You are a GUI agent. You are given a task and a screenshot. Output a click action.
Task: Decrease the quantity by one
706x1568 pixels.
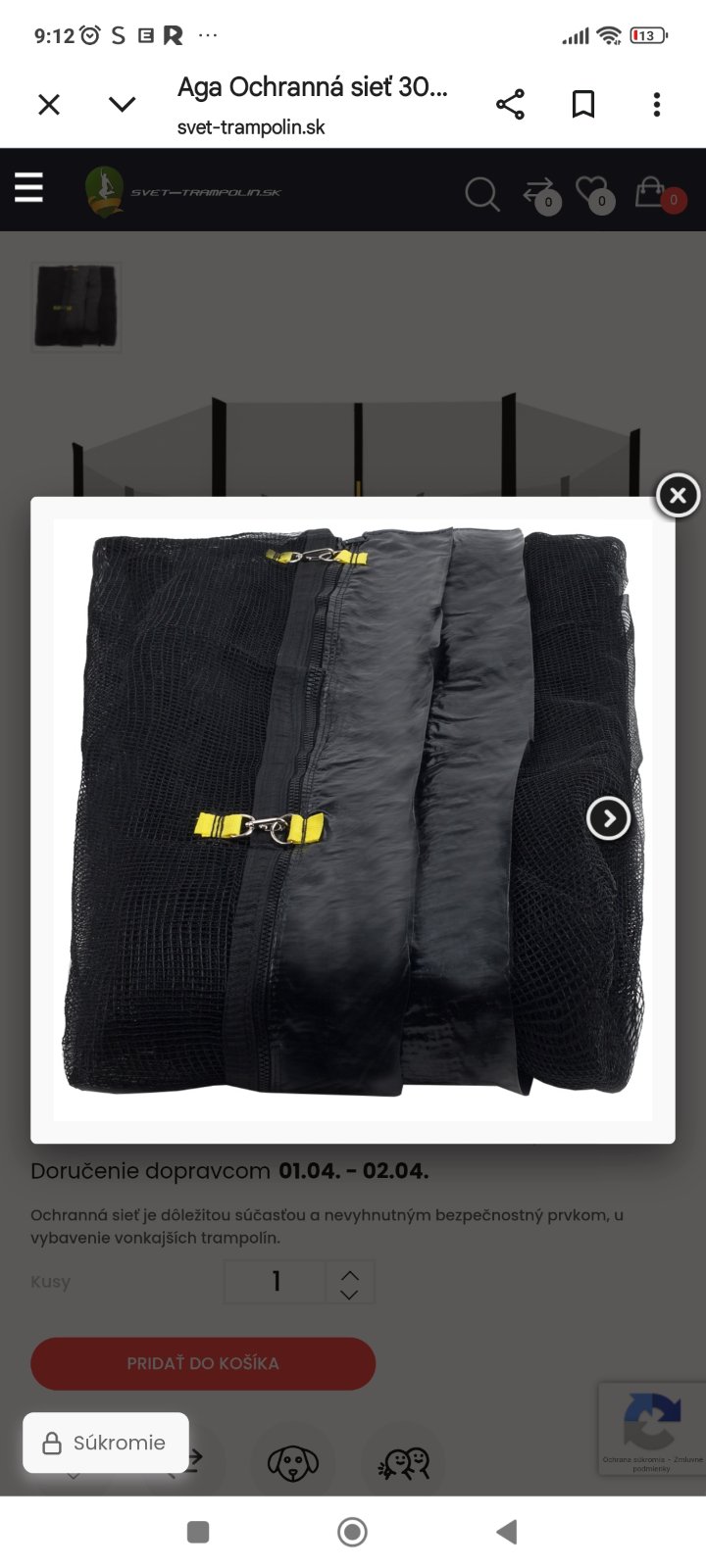click(349, 1294)
